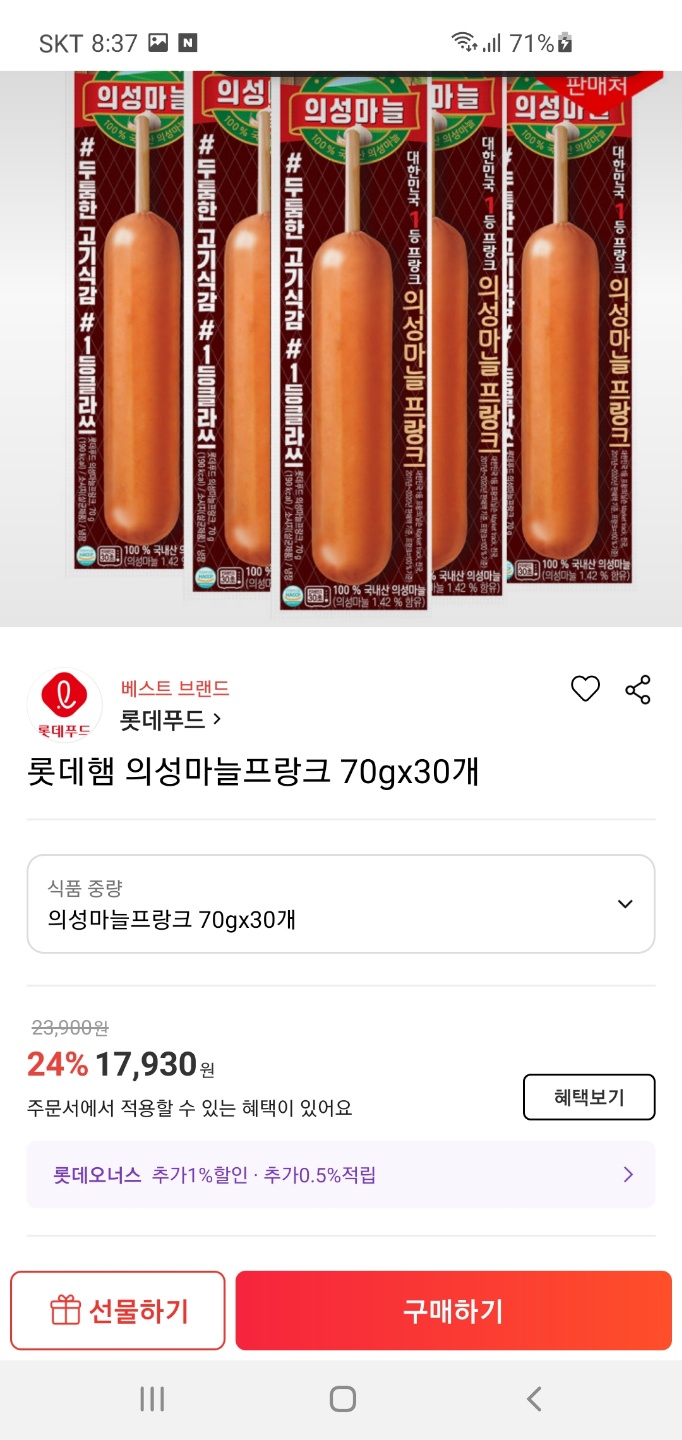Open the 롯데오너스 extra discount banner
Image resolution: width=682 pixels, height=1440 pixels.
pyautogui.click(x=341, y=1174)
